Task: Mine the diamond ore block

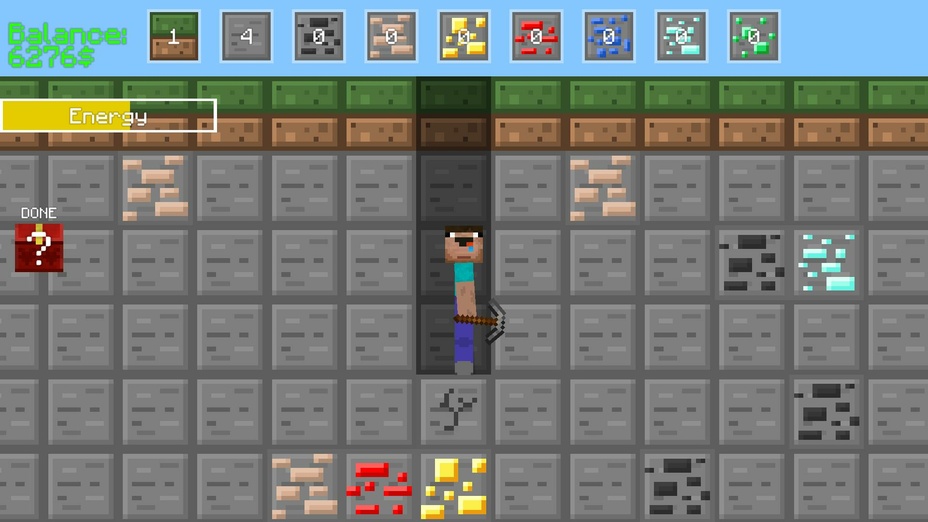Action: 826,263
